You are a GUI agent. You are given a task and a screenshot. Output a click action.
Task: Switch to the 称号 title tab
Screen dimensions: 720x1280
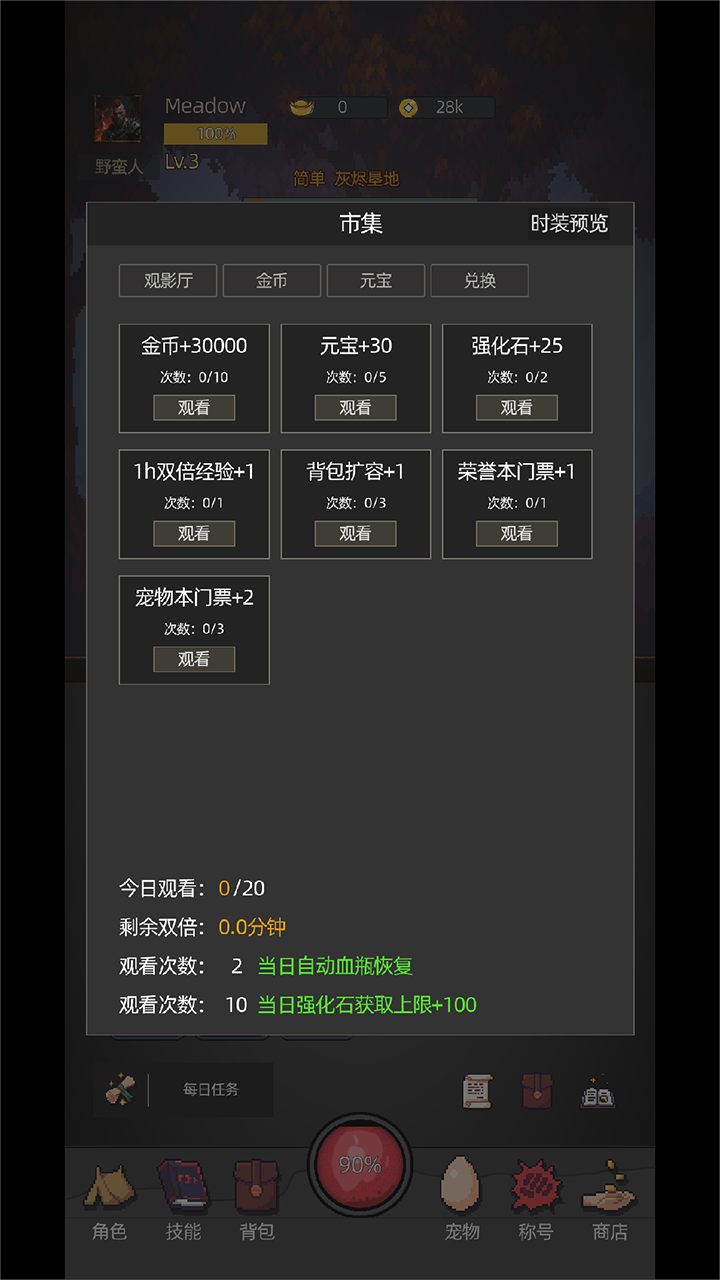click(x=535, y=1198)
